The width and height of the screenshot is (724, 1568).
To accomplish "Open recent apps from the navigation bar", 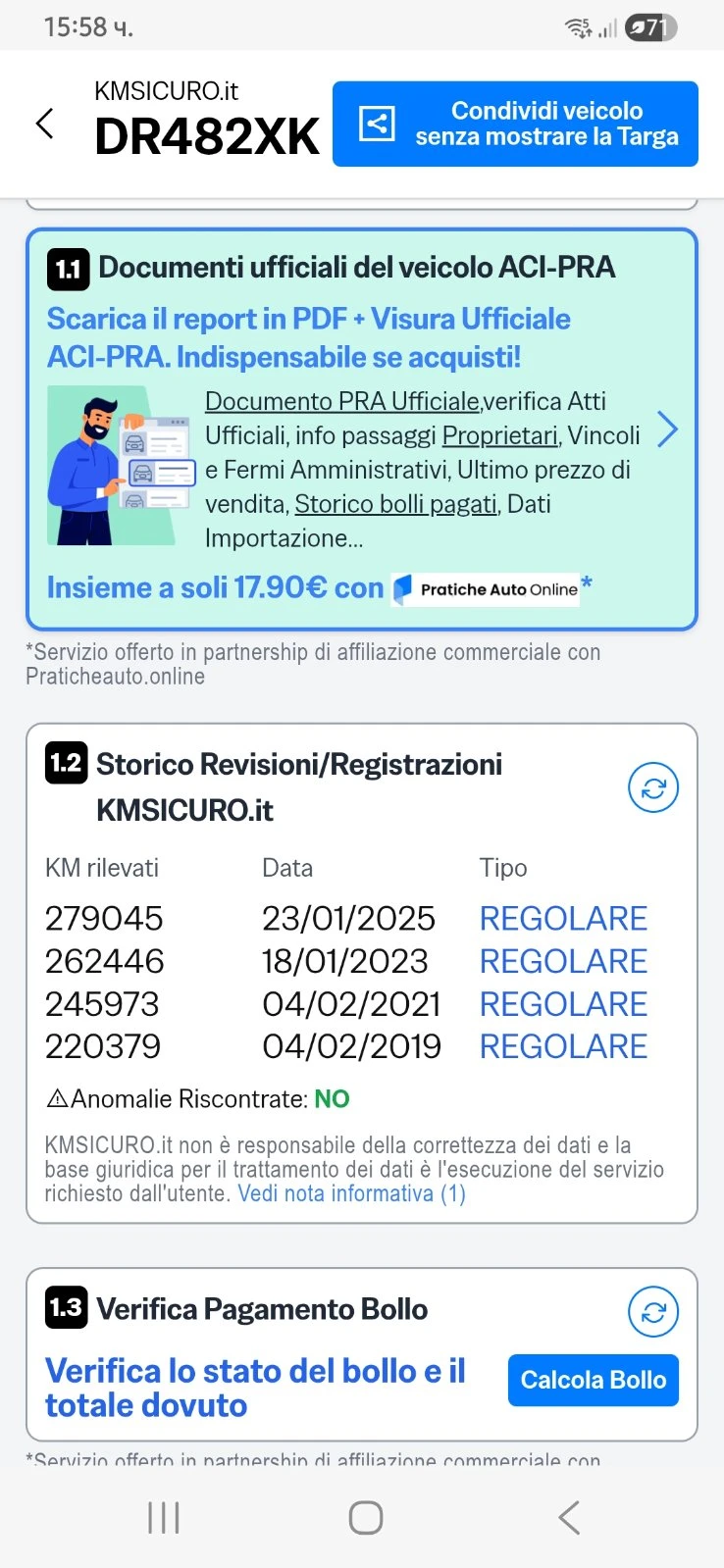I will click(x=164, y=1518).
